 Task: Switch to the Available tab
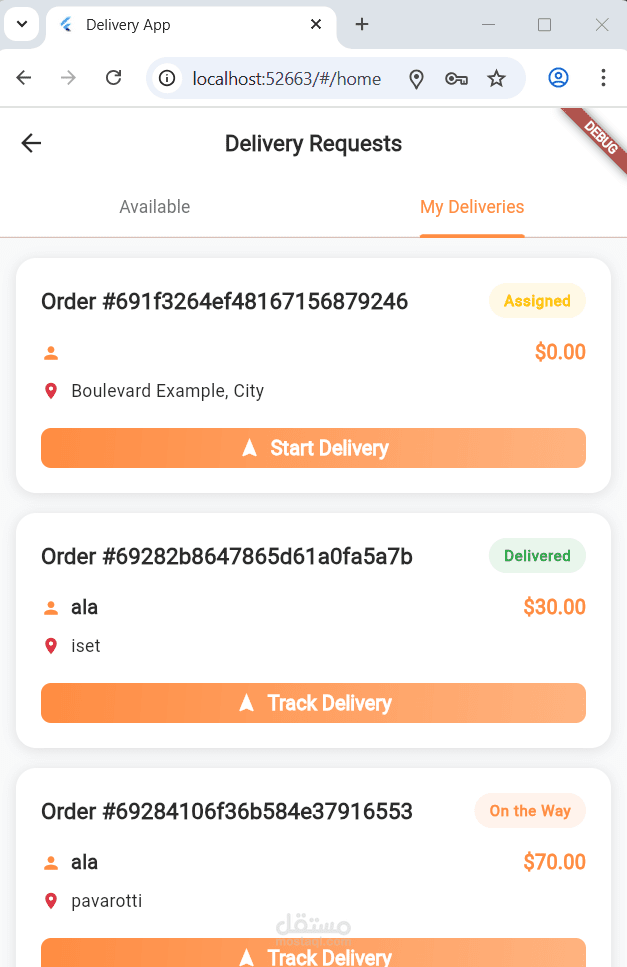coord(155,207)
